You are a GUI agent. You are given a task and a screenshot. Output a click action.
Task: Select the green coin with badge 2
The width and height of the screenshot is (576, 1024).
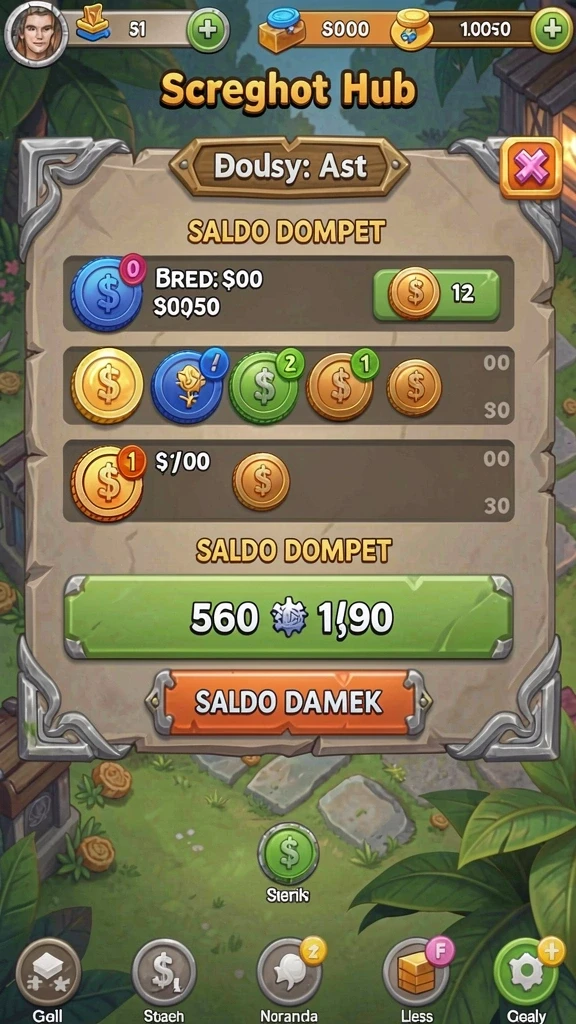click(x=264, y=387)
